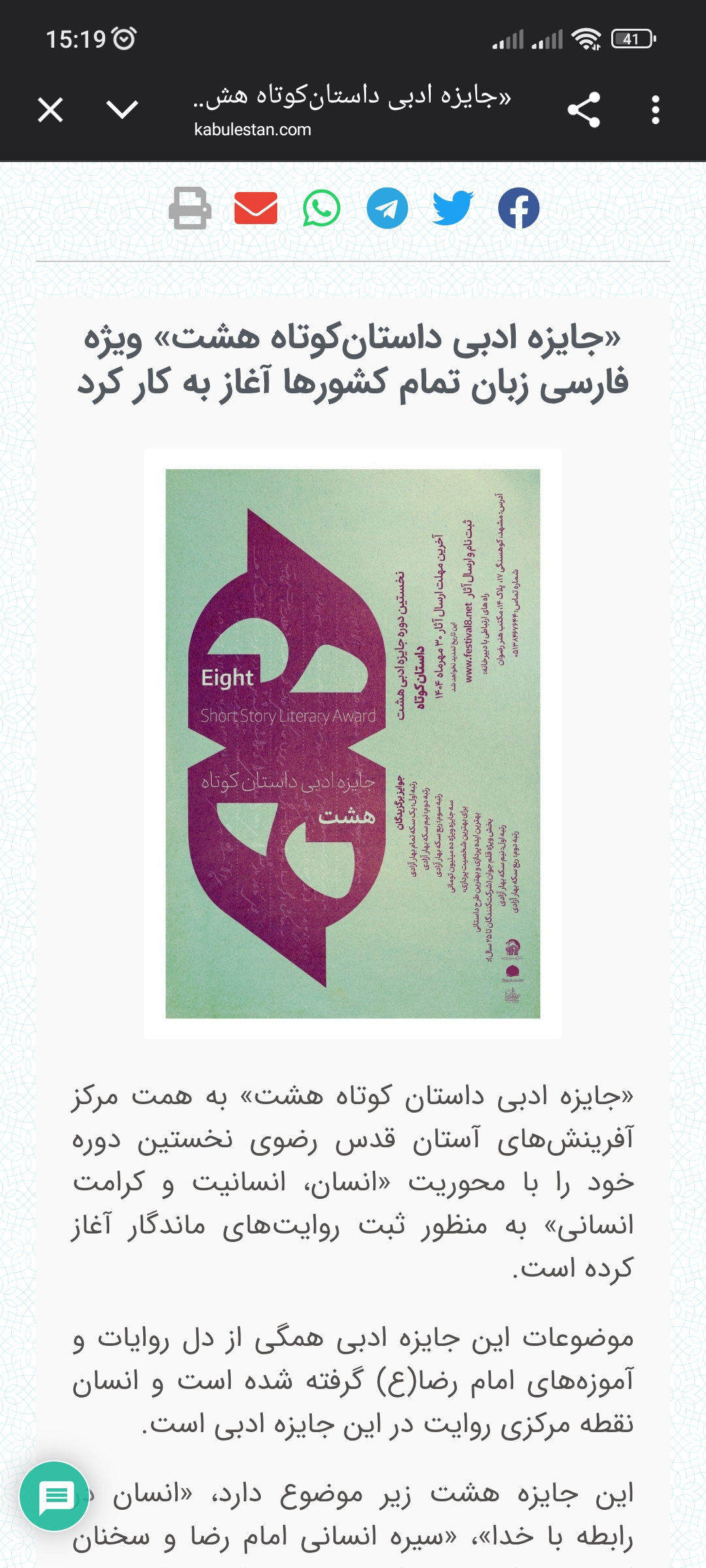Share the article on Facebook
The image size is (706, 1568).
[x=519, y=209]
